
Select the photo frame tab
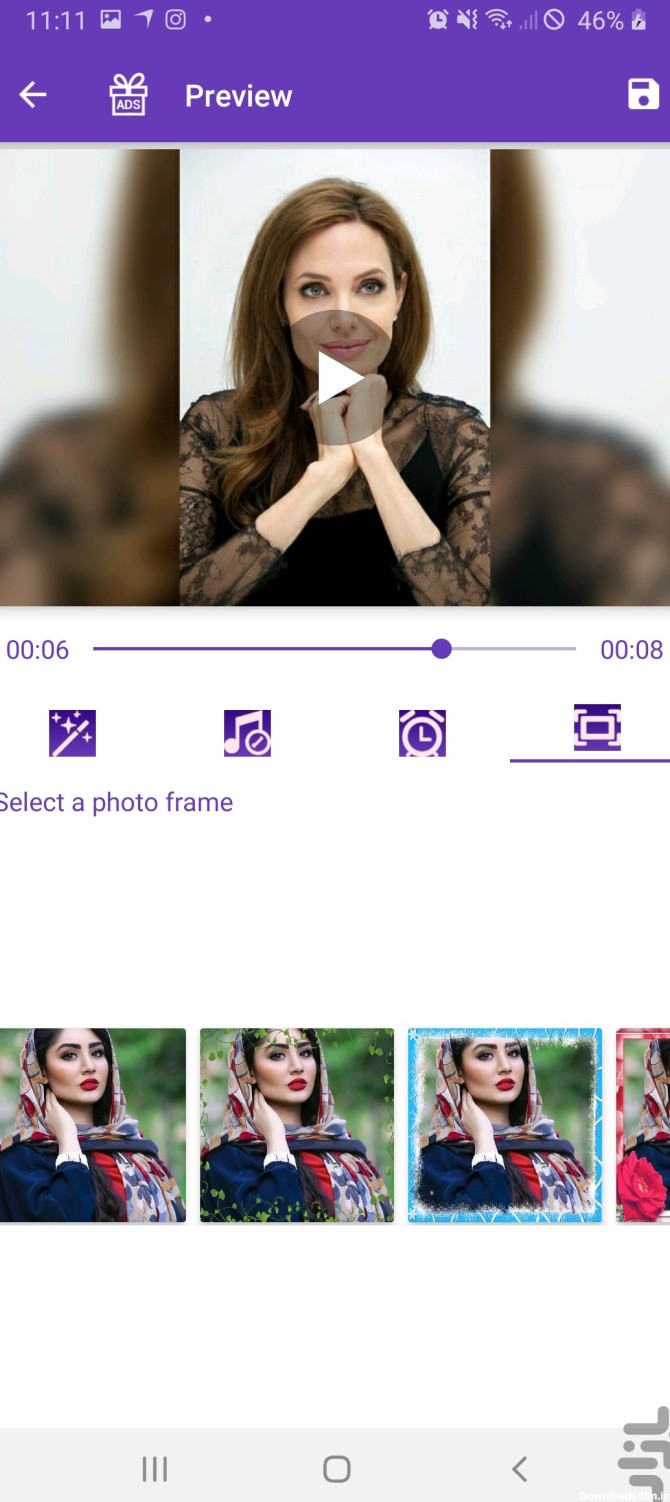click(x=597, y=728)
